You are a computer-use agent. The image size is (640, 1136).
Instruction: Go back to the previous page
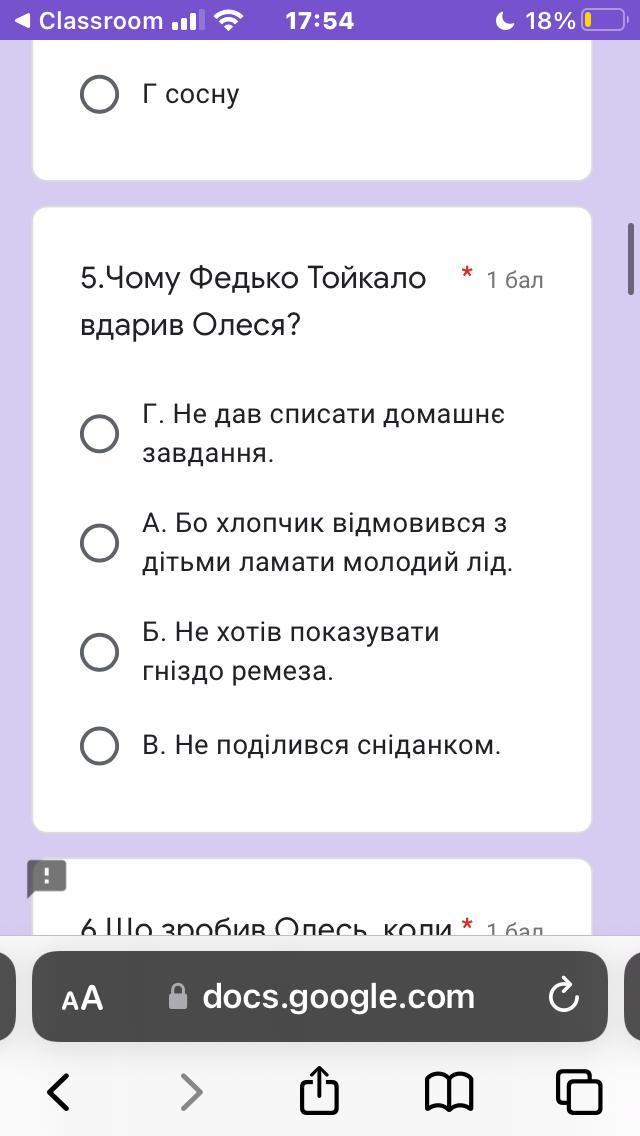tap(59, 1091)
